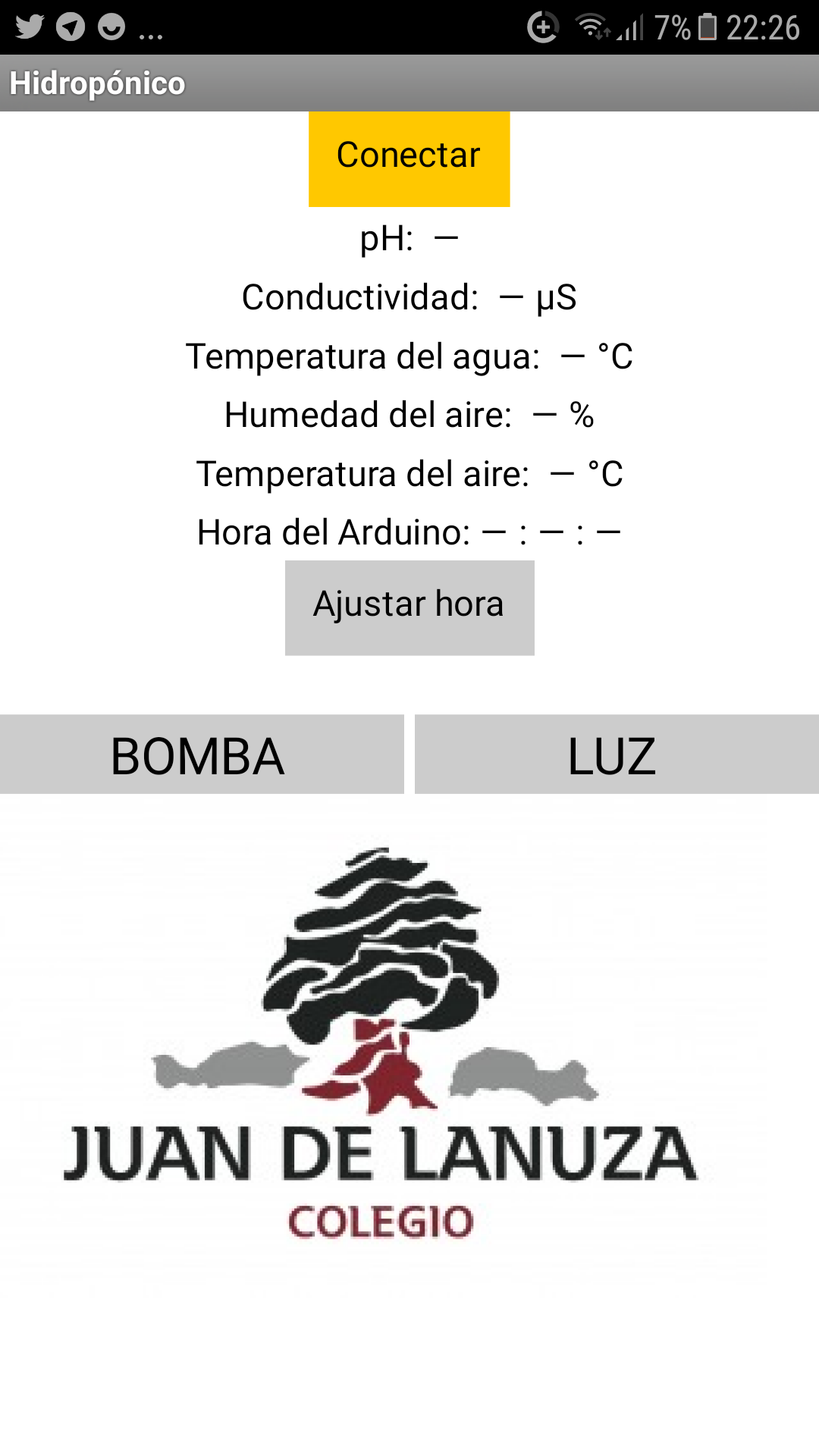Expand the Conductividad reading row
This screenshot has width=819, height=1456.
(409, 297)
